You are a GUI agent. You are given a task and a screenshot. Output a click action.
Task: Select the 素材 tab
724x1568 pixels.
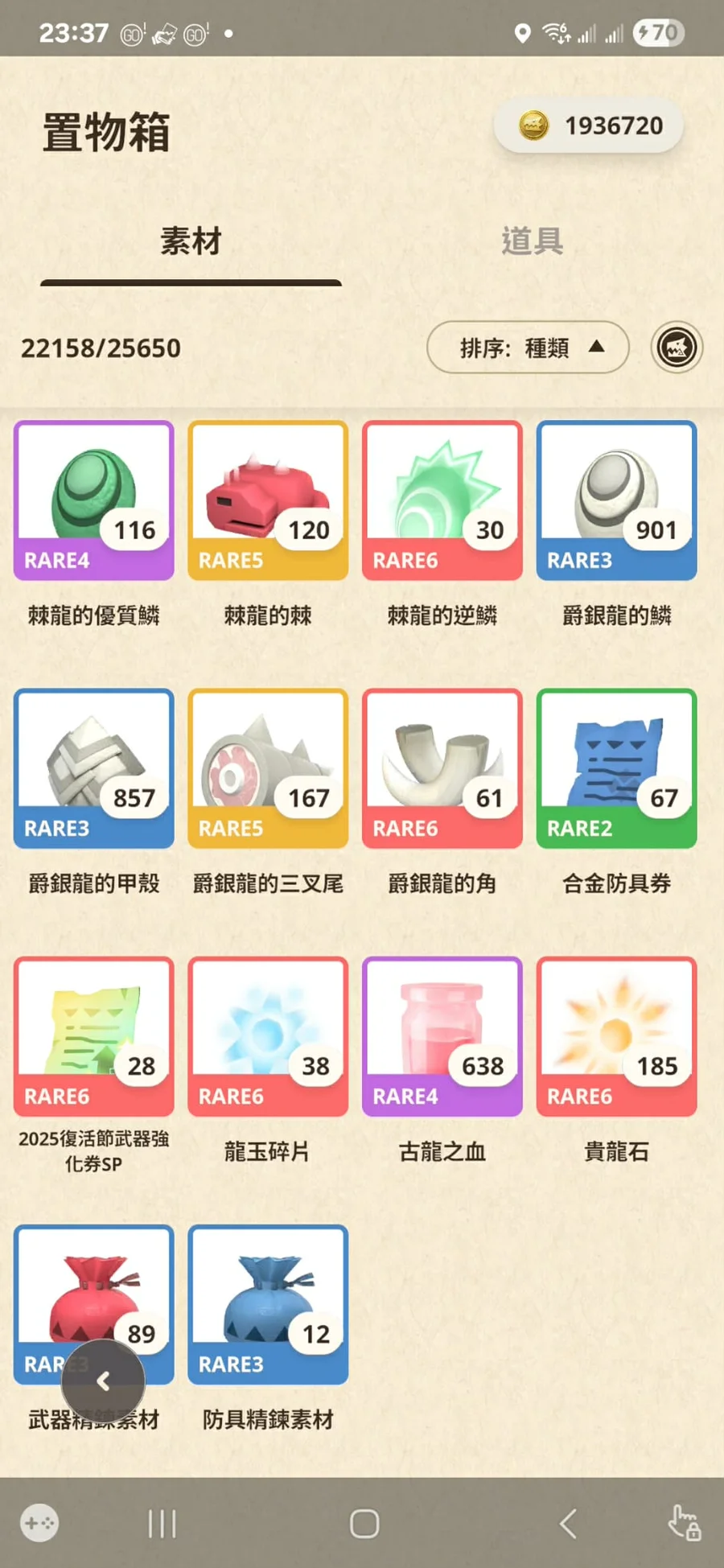(191, 241)
